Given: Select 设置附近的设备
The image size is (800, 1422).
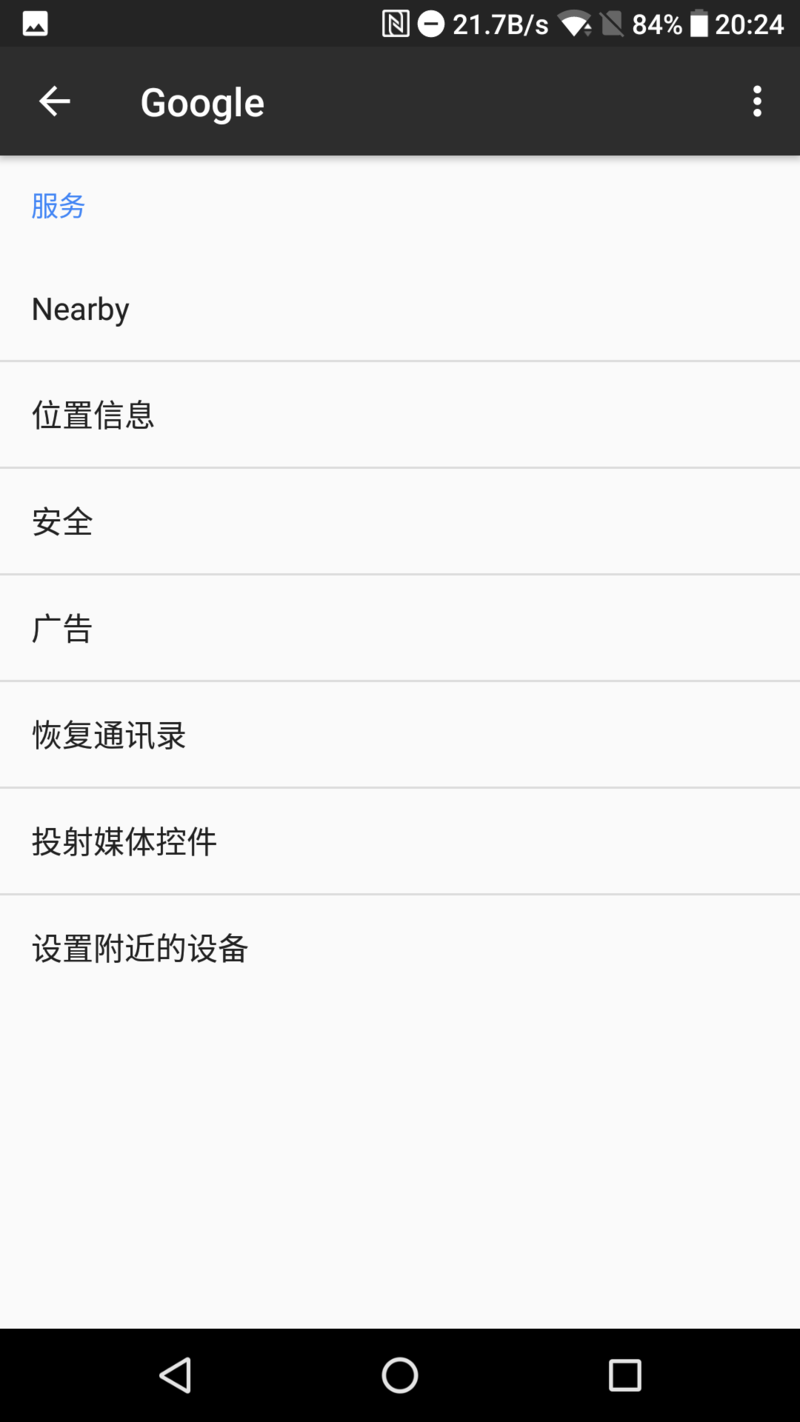Looking at the screenshot, I should 400,948.
